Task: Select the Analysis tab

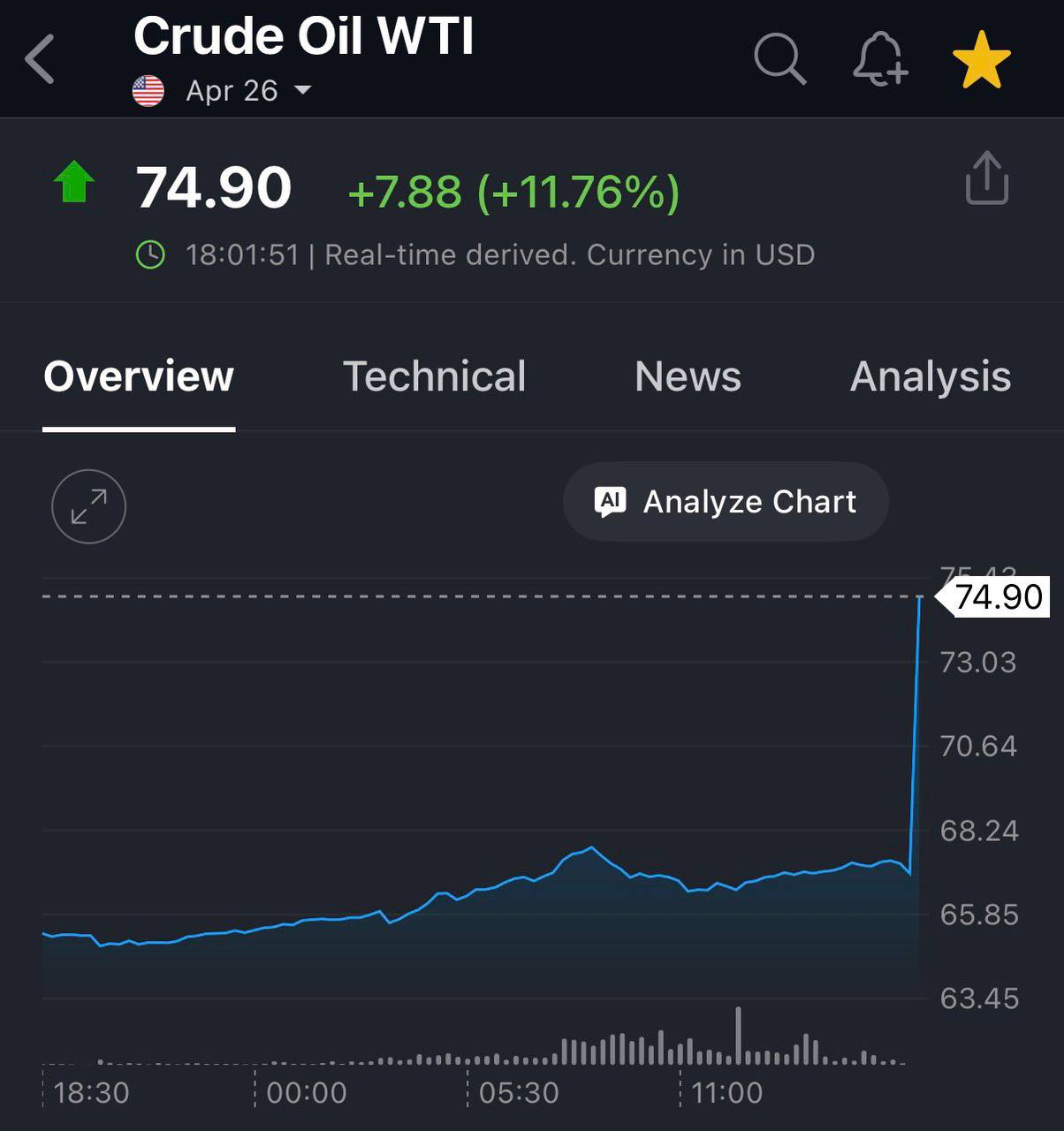Action: coord(930,376)
